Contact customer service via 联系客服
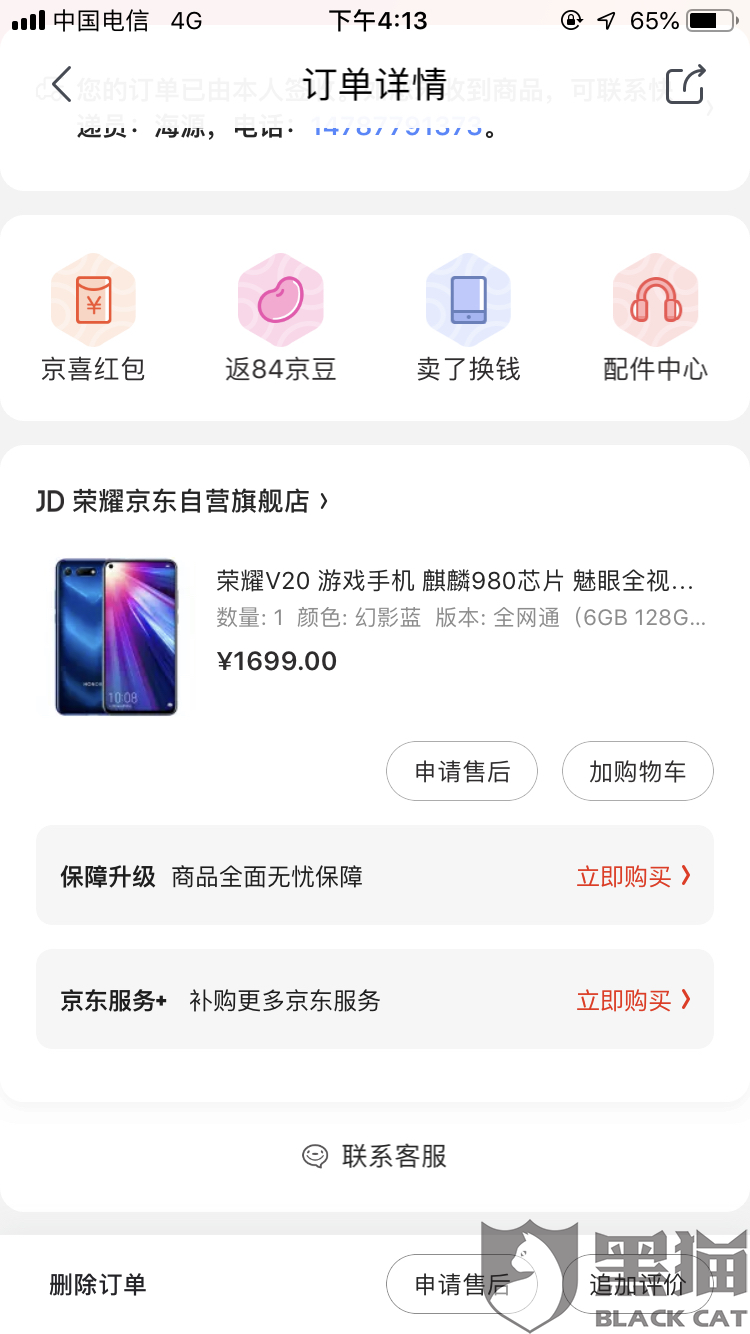Viewport: 750px width, 1334px height. pos(375,1157)
